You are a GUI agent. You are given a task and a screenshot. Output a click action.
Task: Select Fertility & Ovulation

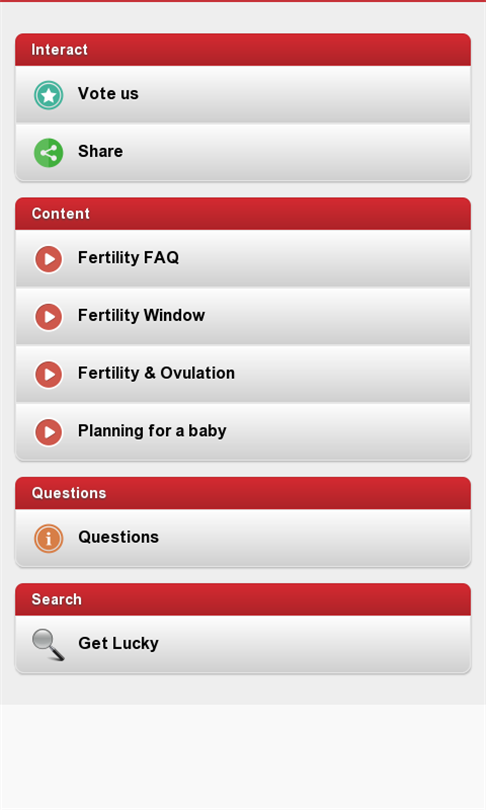[x=243, y=374]
